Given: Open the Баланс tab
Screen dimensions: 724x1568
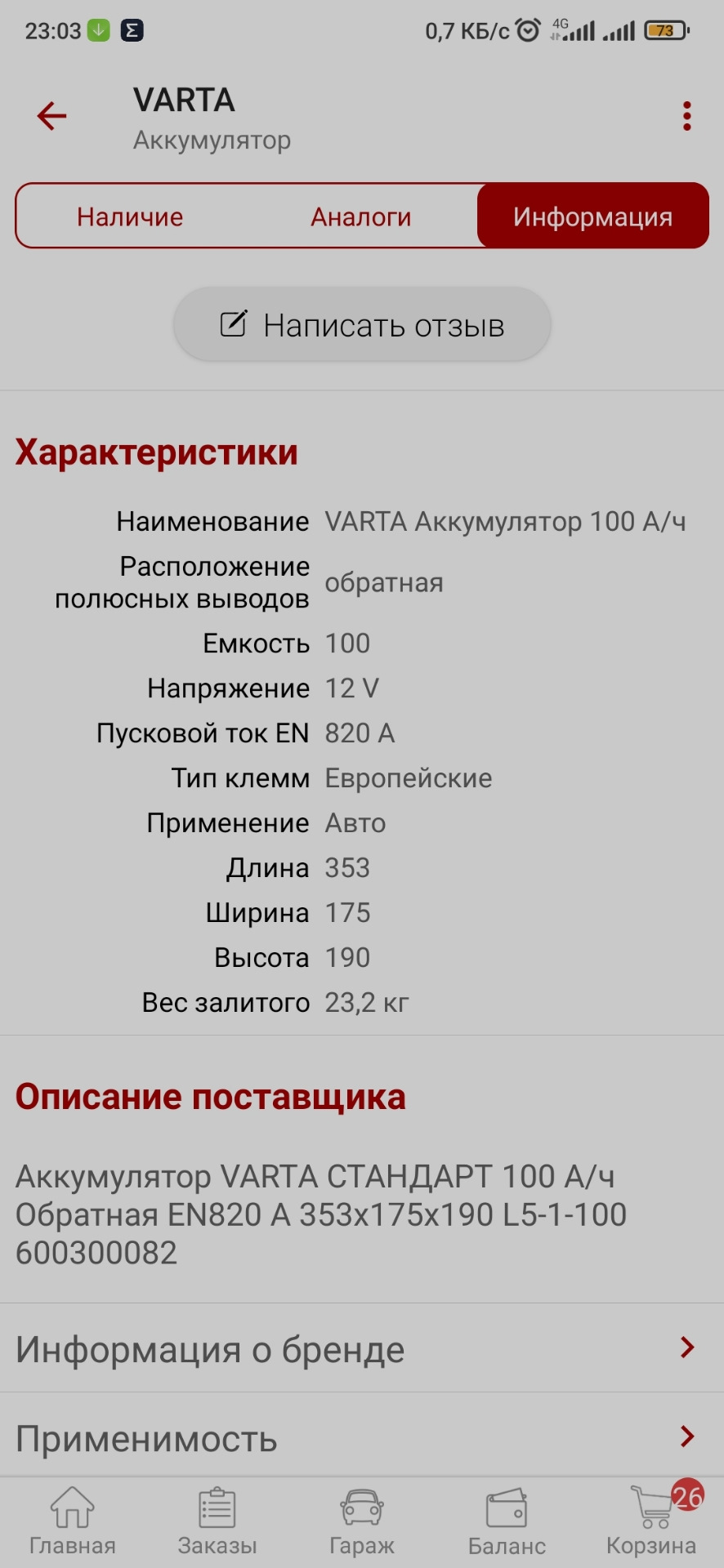Looking at the screenshot, I should pos(507,1521).
